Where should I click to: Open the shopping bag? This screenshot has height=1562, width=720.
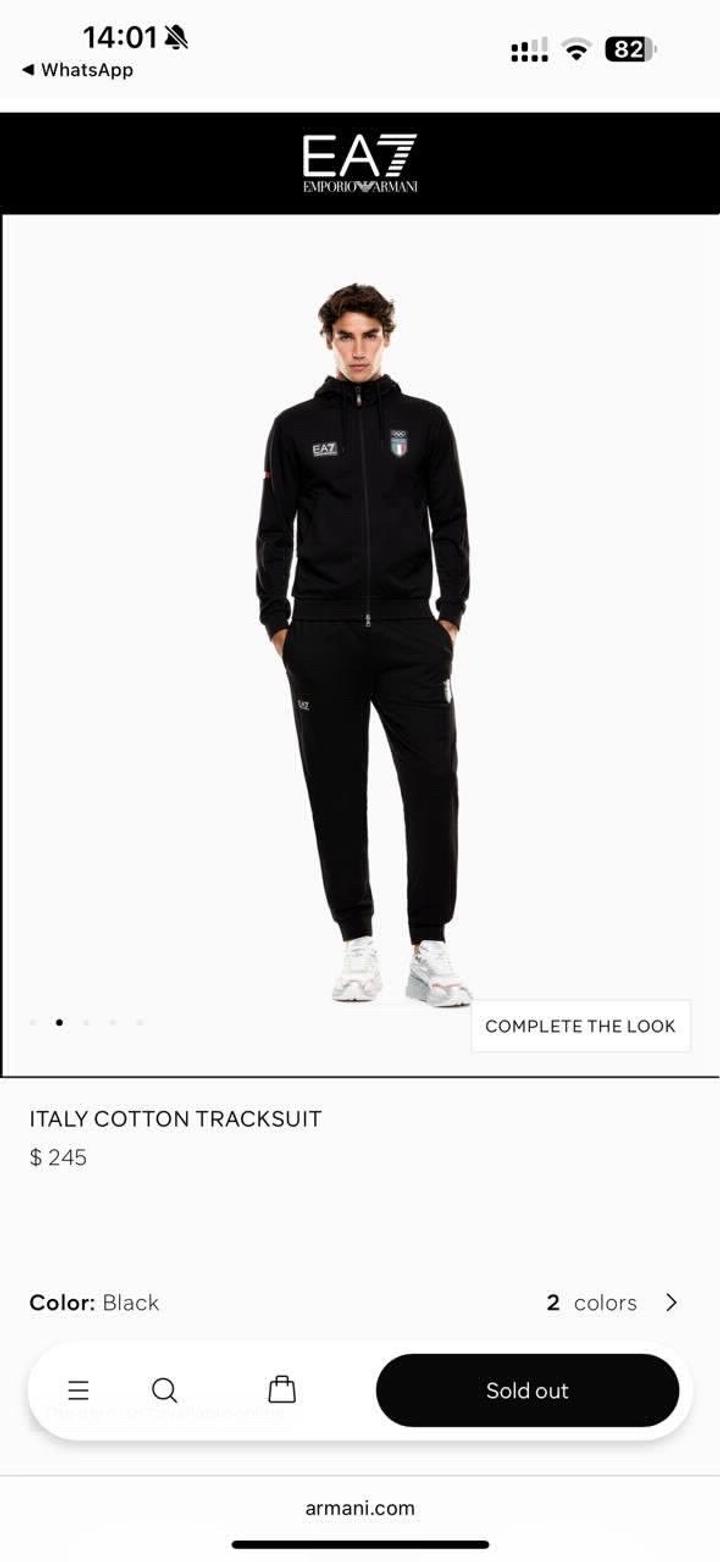pos(282,1390)
